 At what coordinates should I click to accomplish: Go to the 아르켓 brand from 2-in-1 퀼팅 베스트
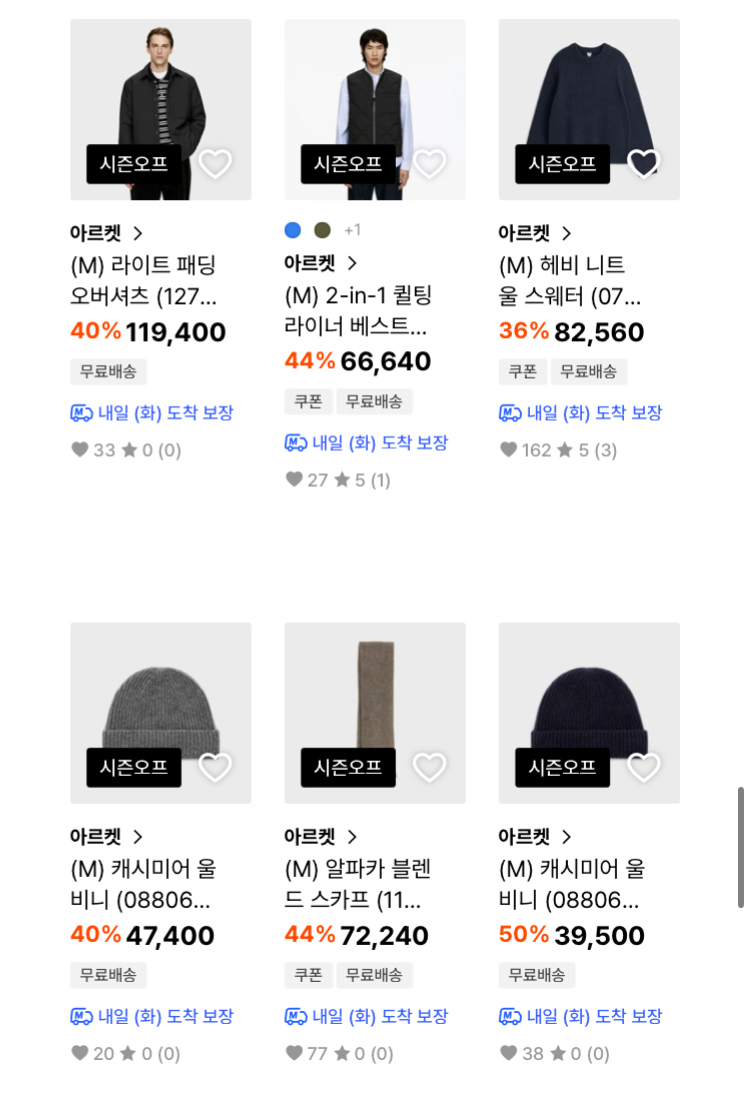point(320,263)
